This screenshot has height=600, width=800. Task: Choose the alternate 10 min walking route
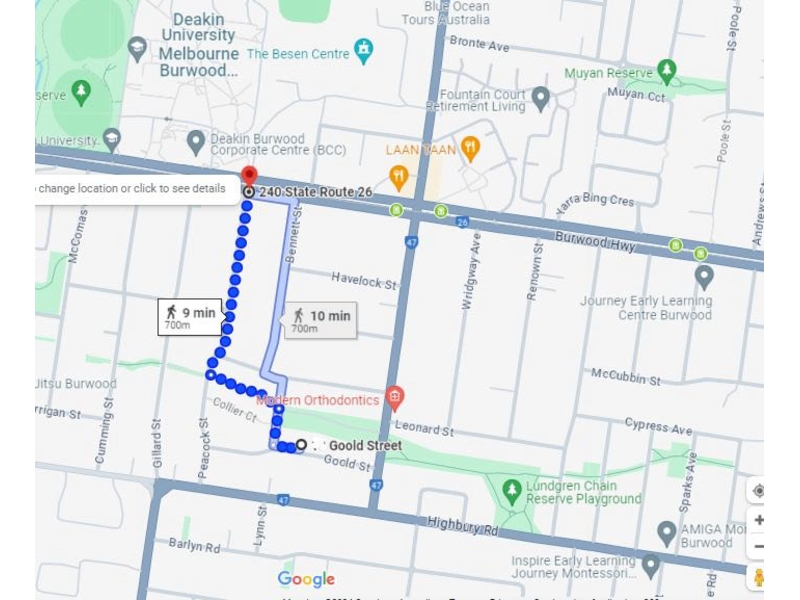coord(318,321)
